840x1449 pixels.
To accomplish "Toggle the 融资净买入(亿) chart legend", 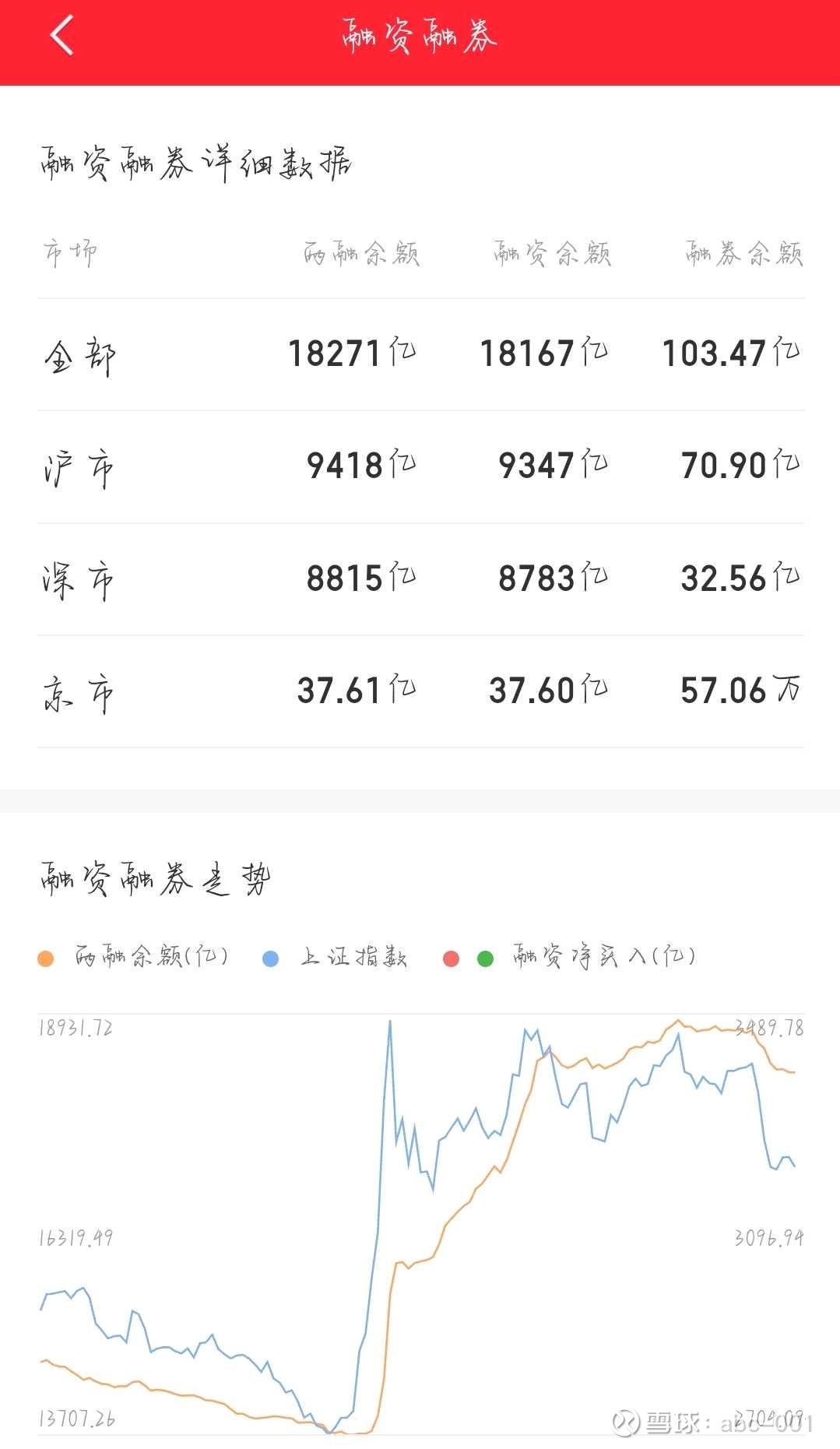I will (x=569, y=957).
